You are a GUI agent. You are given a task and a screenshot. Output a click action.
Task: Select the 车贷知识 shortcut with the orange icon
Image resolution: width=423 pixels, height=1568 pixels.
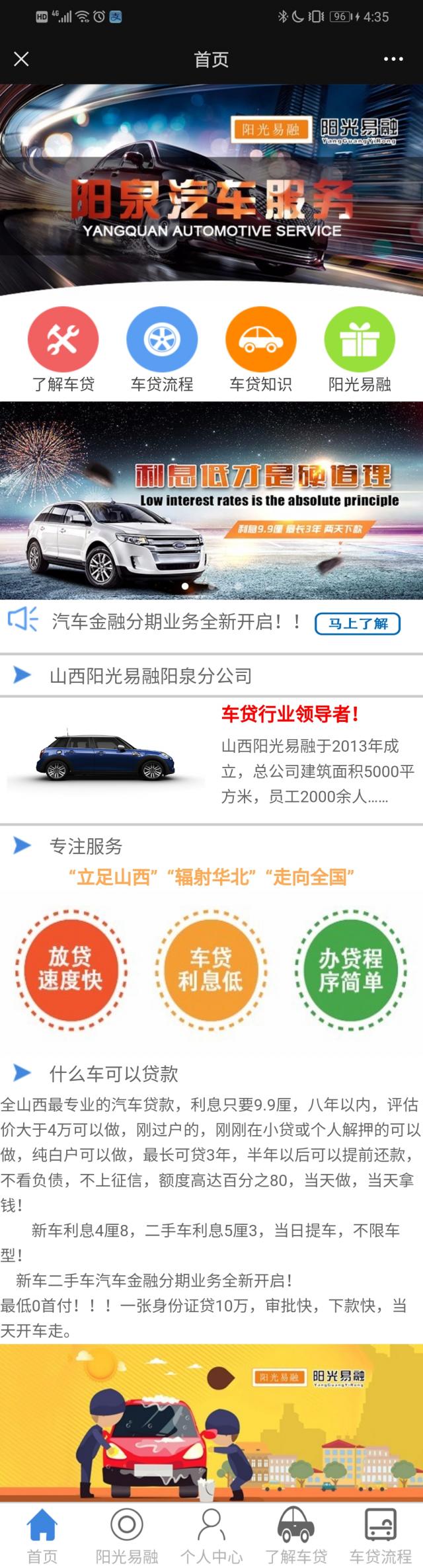pos(260,349)
